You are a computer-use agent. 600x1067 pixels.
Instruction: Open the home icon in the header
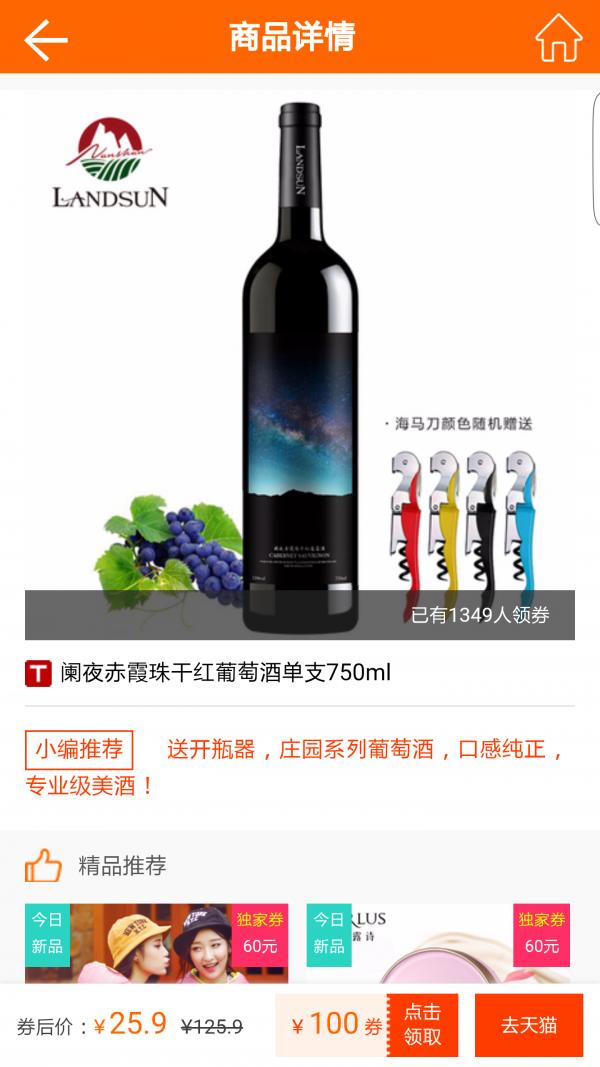click(558, 39)
